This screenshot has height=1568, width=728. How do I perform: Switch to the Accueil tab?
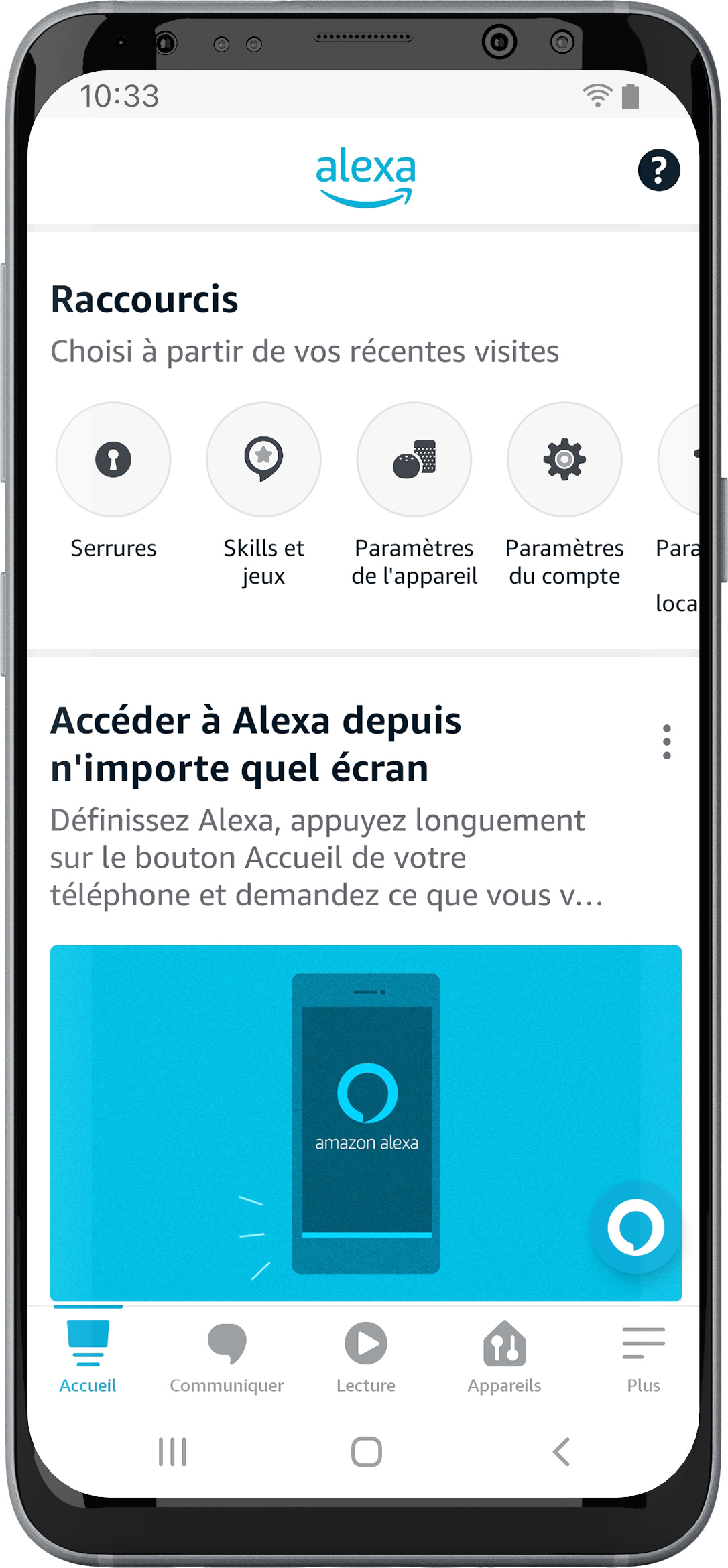(x=88, y=1356)
